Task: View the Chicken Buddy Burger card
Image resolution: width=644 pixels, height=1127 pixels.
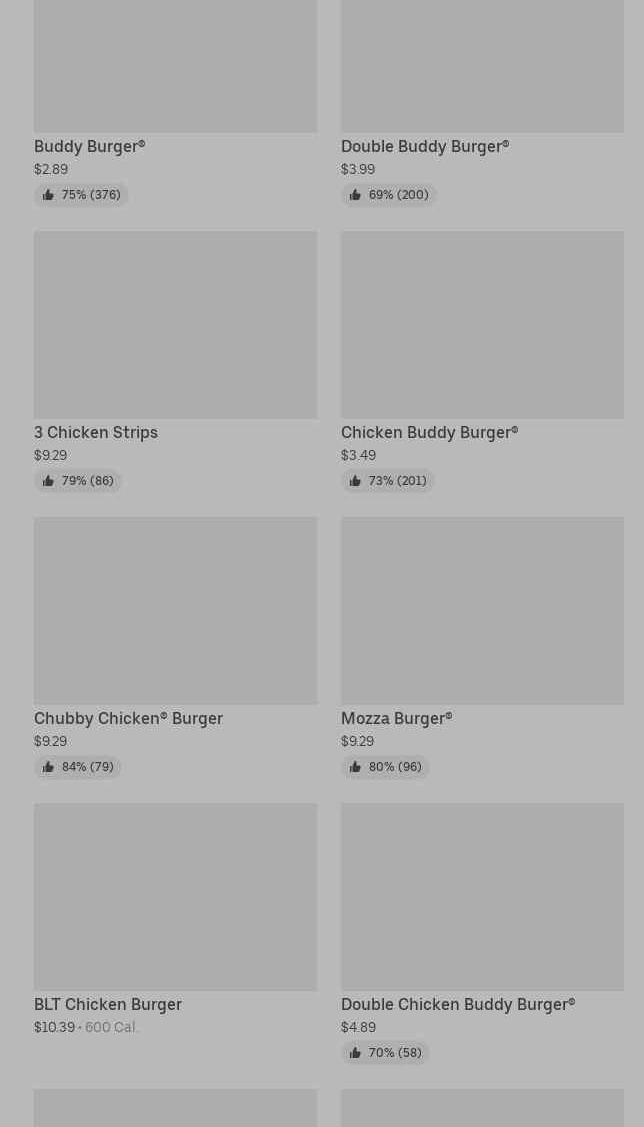Action: click(x=482, y=362)
